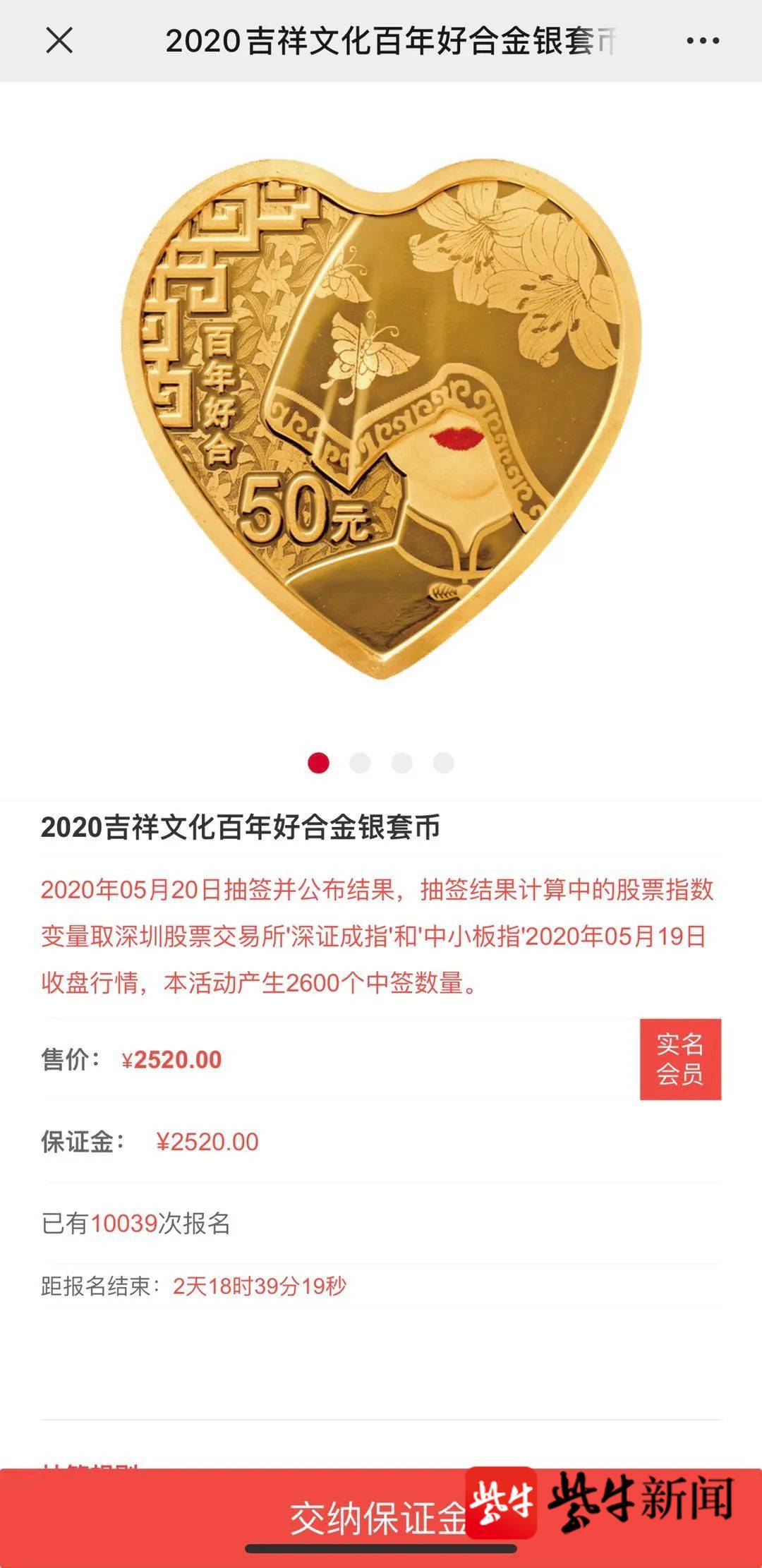This screenshot has height=1568, width=762.
Task: Tap the 实名会员 badge
Action: point(680,1059)
